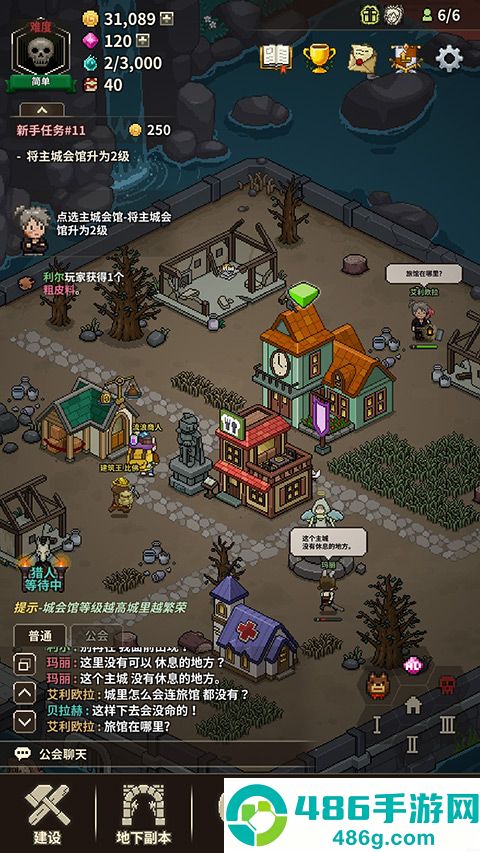Image resolution: width=480 pixels, height=853 pixels.
Task: Open the 建设 build menu
Action: coord(47,814)
